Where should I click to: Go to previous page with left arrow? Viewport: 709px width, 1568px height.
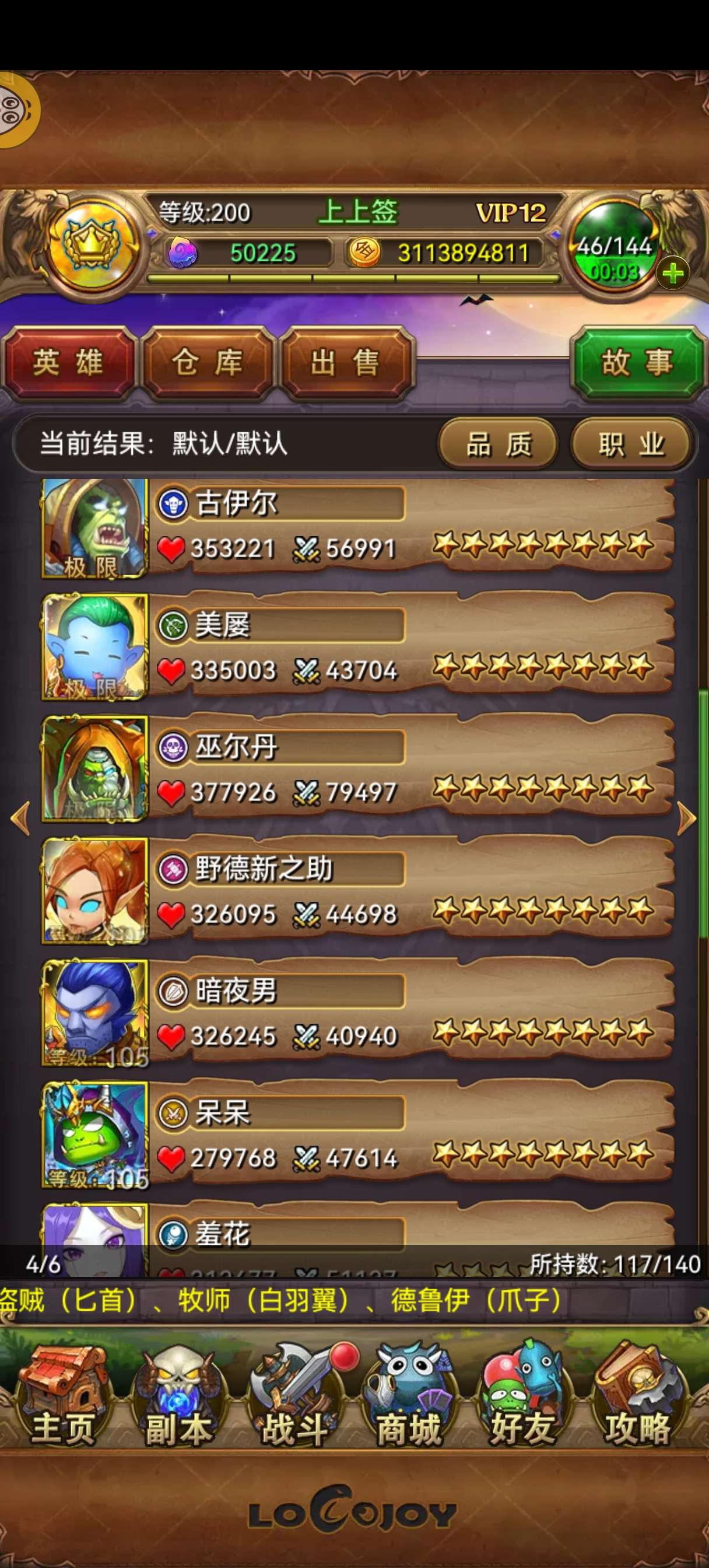tap(20, 818)
